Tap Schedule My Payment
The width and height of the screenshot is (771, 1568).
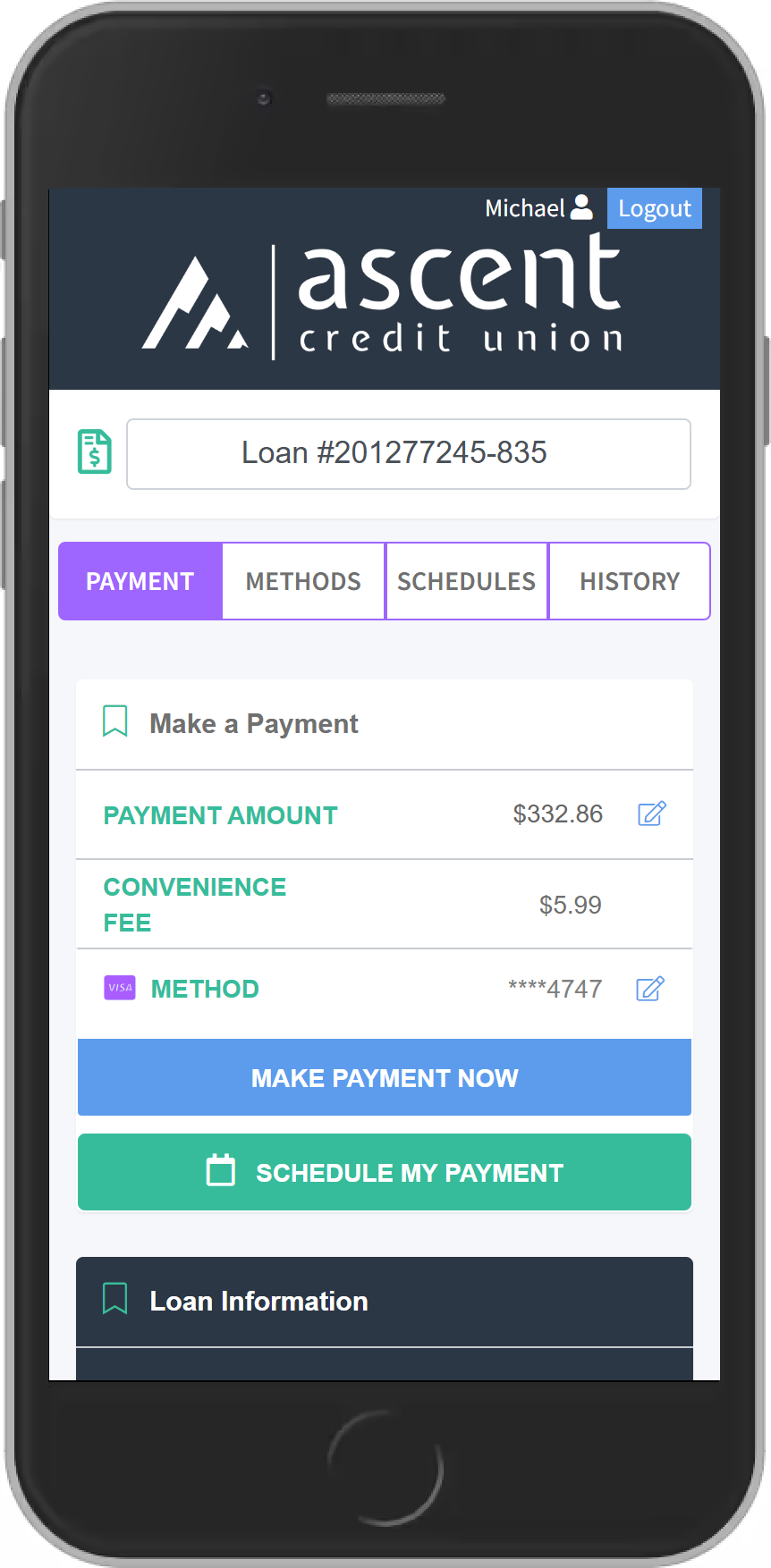point(385,1172)
